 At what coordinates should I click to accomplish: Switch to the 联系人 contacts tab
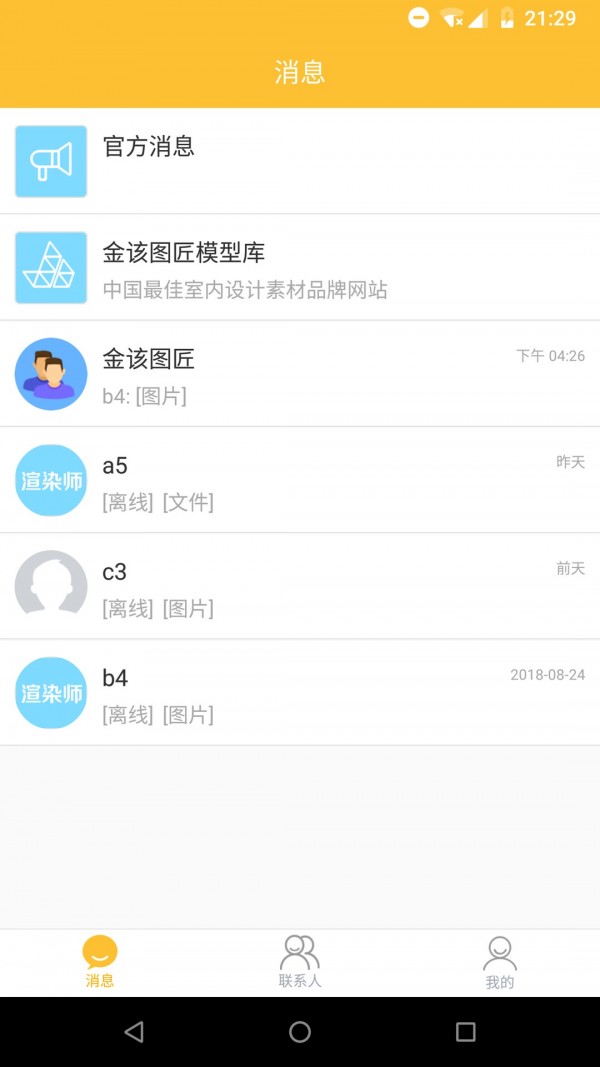point(300,961)
